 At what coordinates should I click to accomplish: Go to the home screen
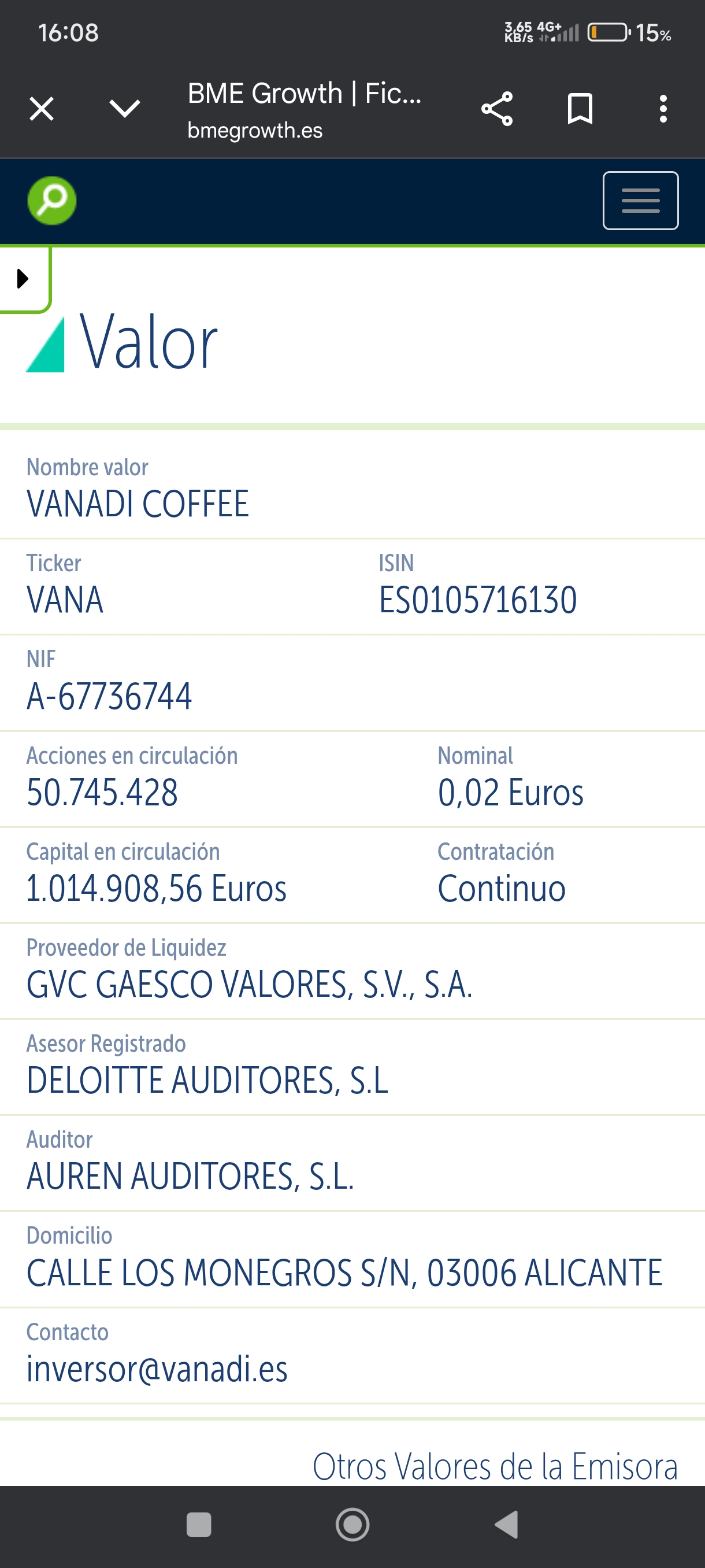tap(352, 1525)
